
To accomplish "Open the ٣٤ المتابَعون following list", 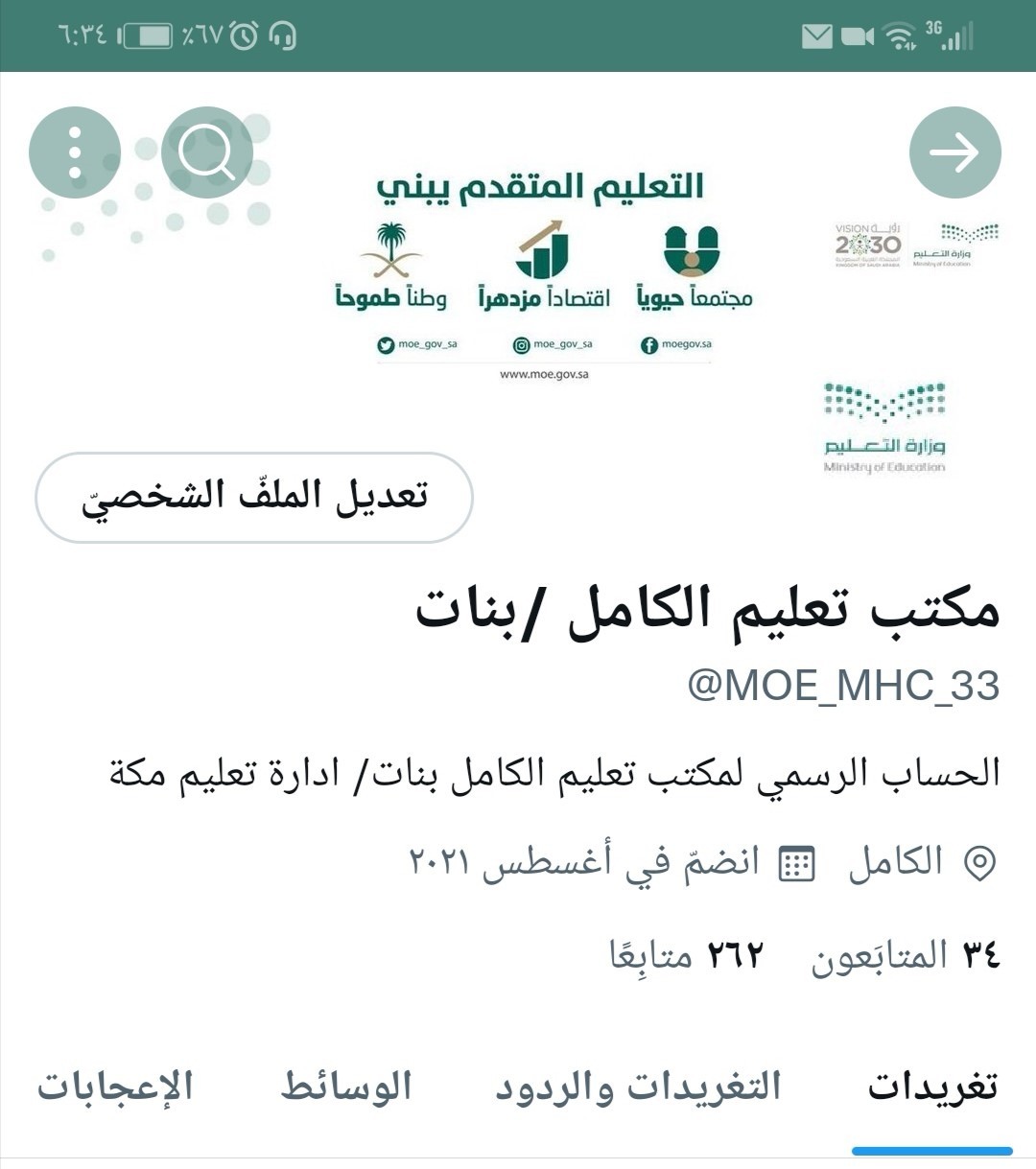I will [906, 956].
